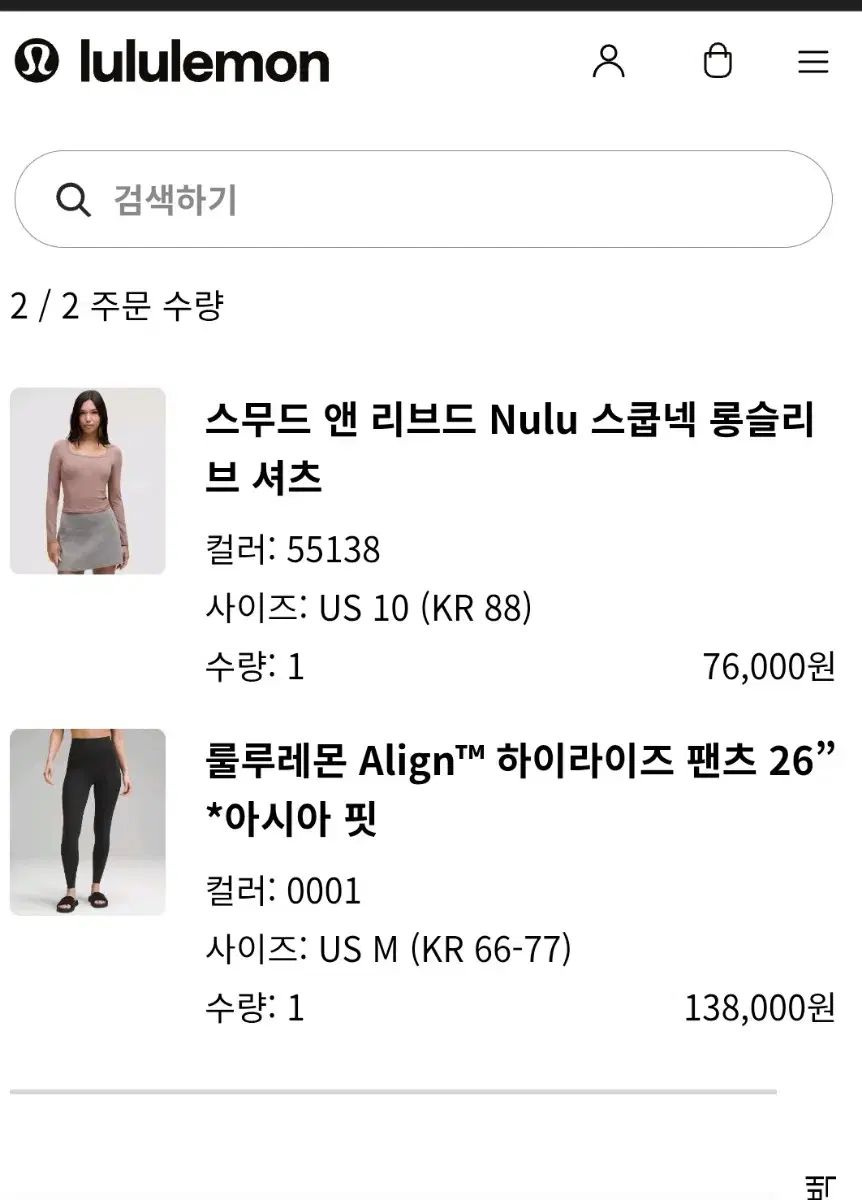The width and height of the screenshot is (862, 1200).
Task: Select the black Align pants thumbnail
Action: pyautogui.click(x=86, y=822)
